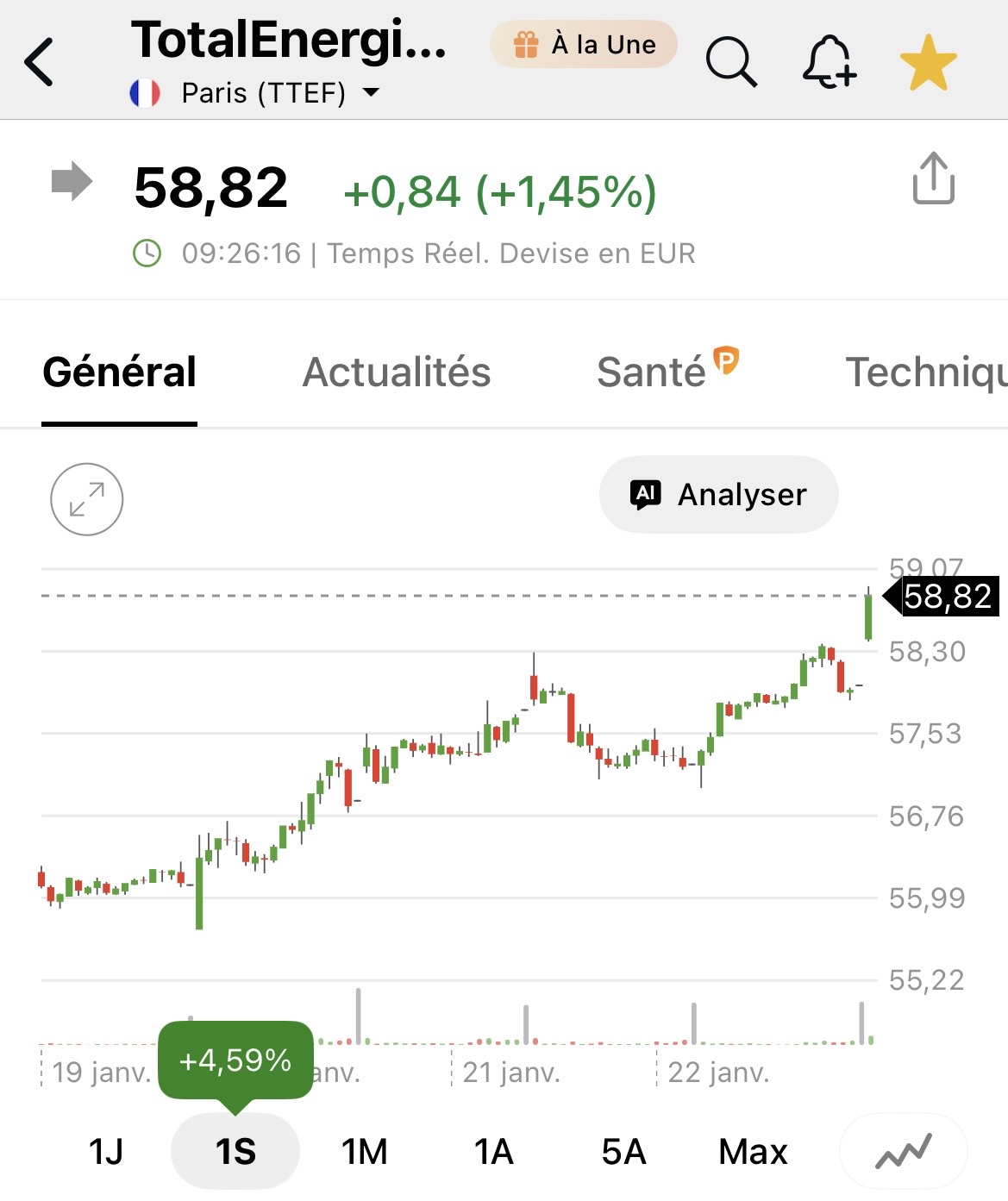Show the 5A chart range

tap(623, 1151)
